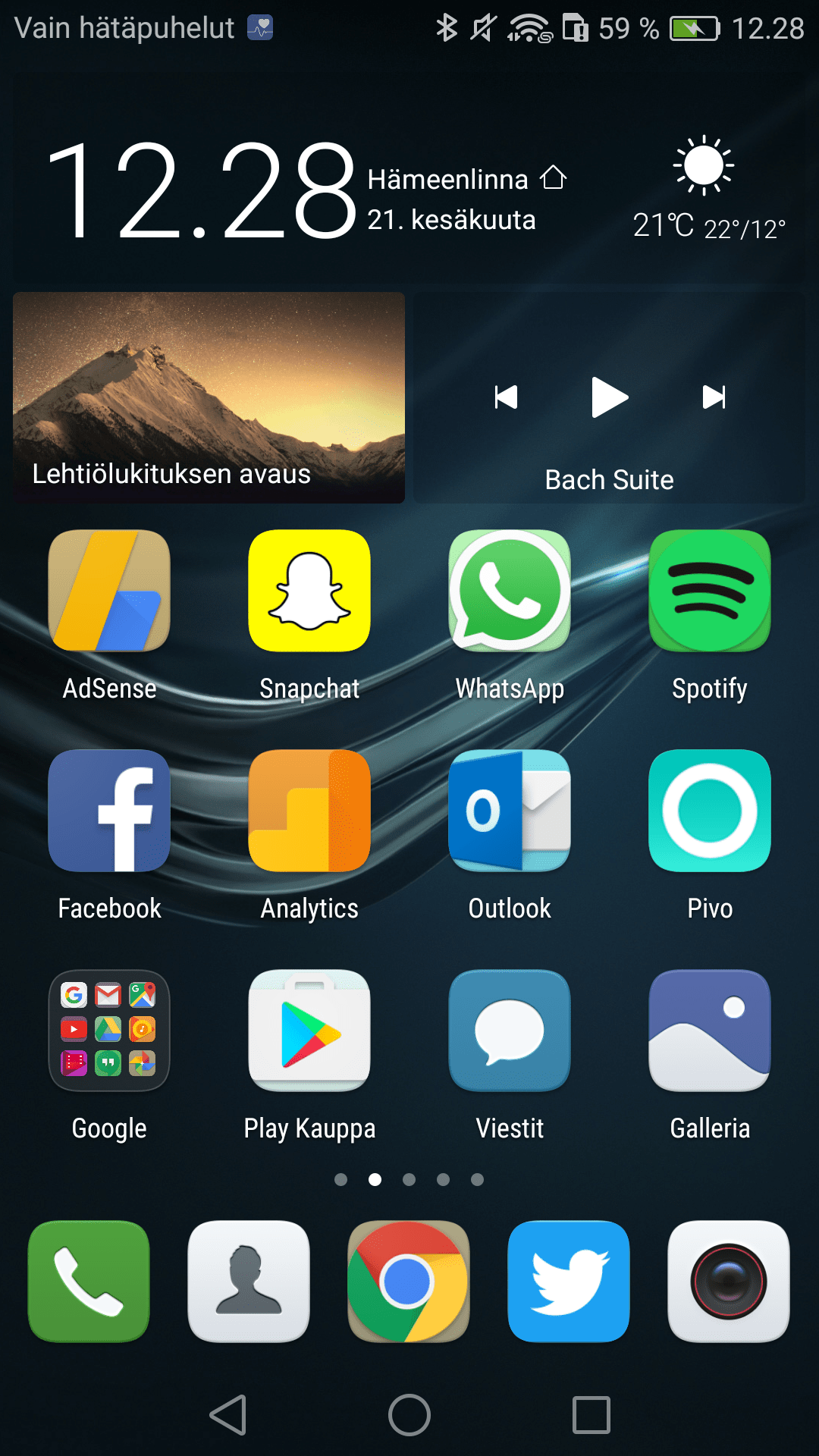Open Twitter from the dock
The image size is (819, 1456).
[569, 1282]
